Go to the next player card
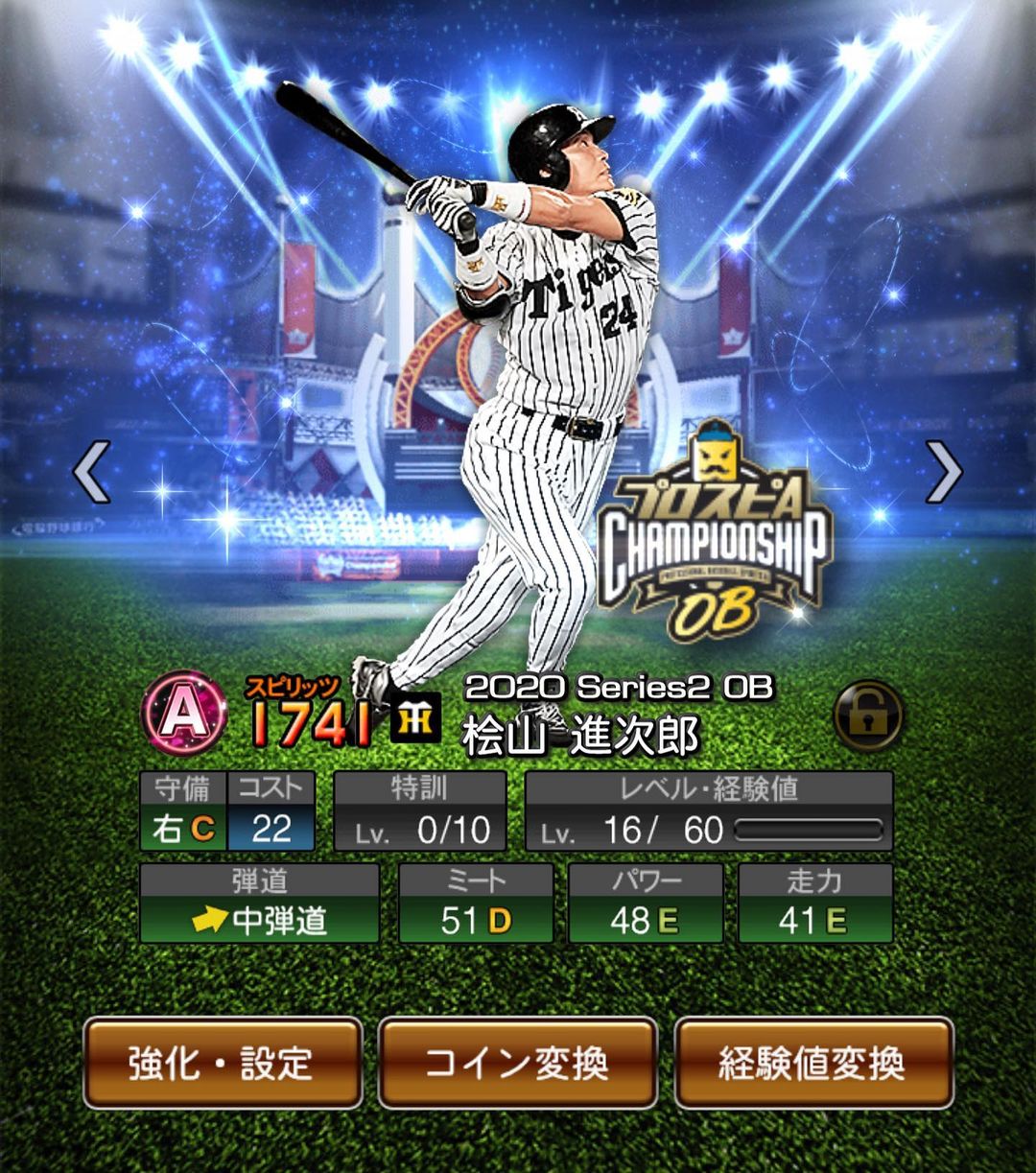 click(942, 471)
